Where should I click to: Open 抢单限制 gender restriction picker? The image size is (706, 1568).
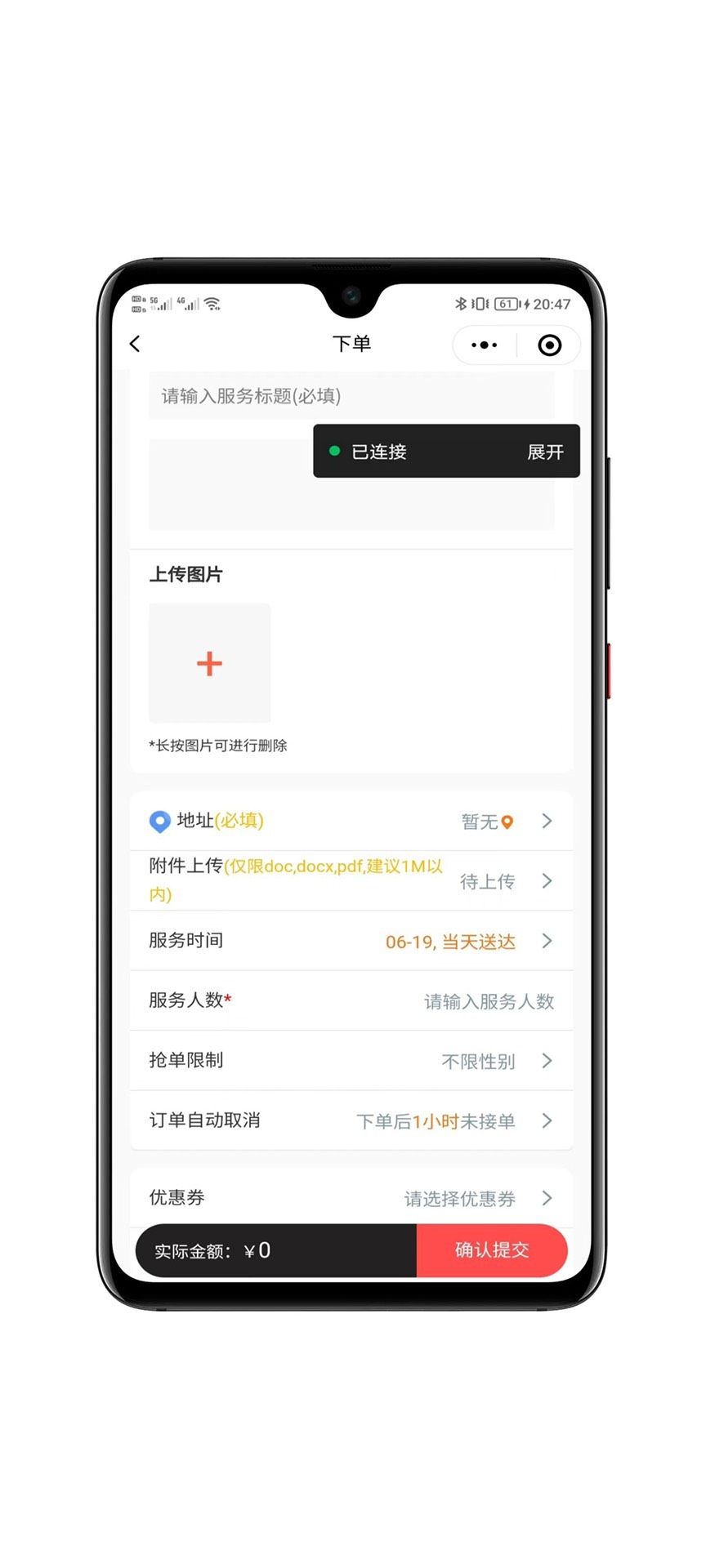click(351, 1061)
